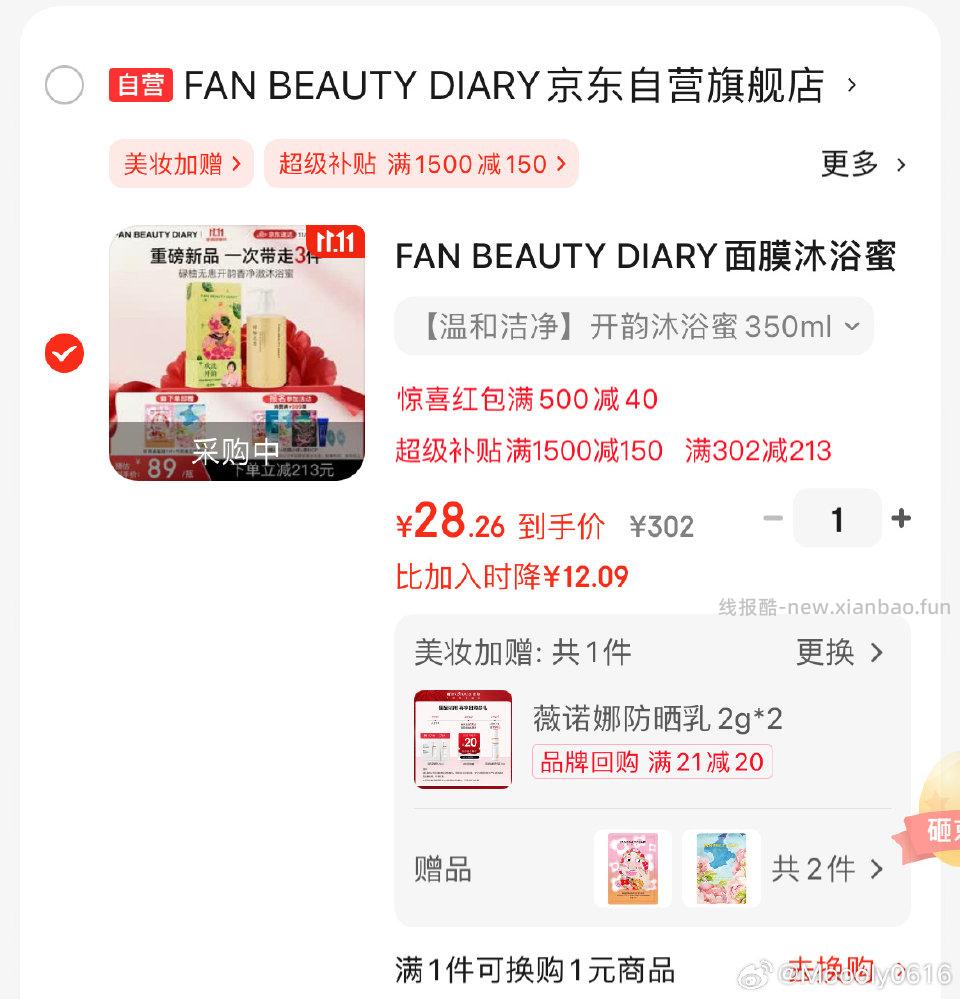Uncheck the 面膜沐浴蜜 cart item

(65, 353)
